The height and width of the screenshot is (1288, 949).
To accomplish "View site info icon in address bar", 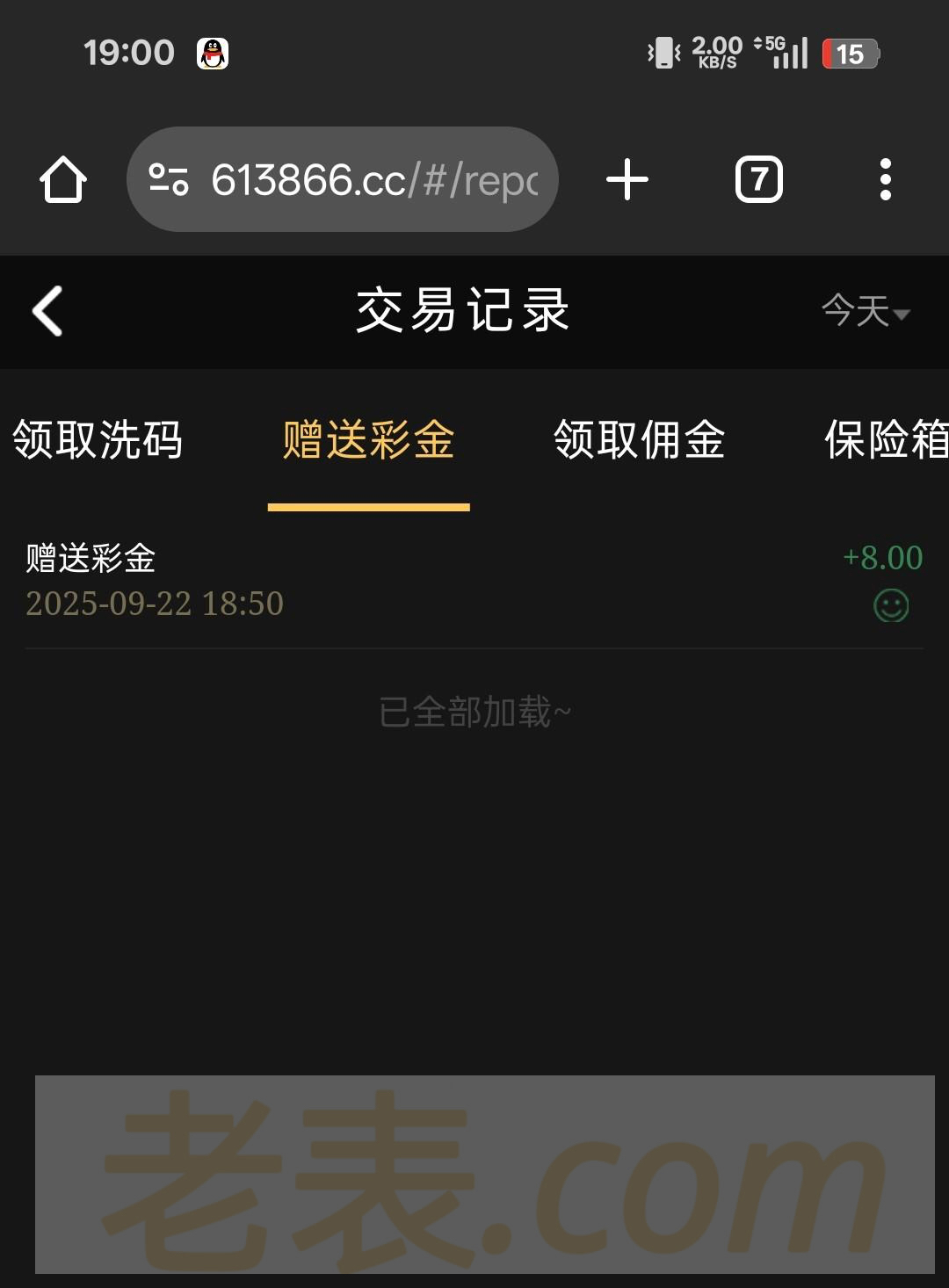I will [x=169, y=180].
